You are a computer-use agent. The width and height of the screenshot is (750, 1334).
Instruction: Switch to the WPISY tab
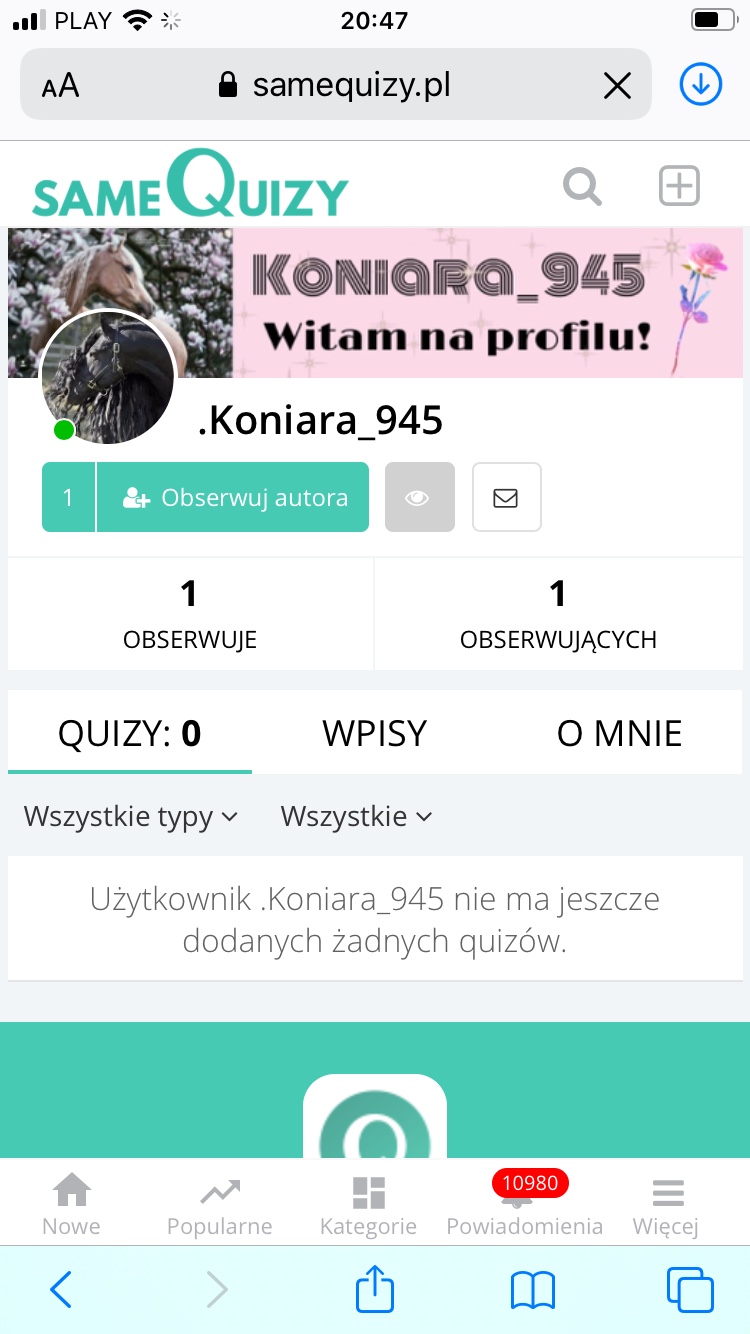374,734
